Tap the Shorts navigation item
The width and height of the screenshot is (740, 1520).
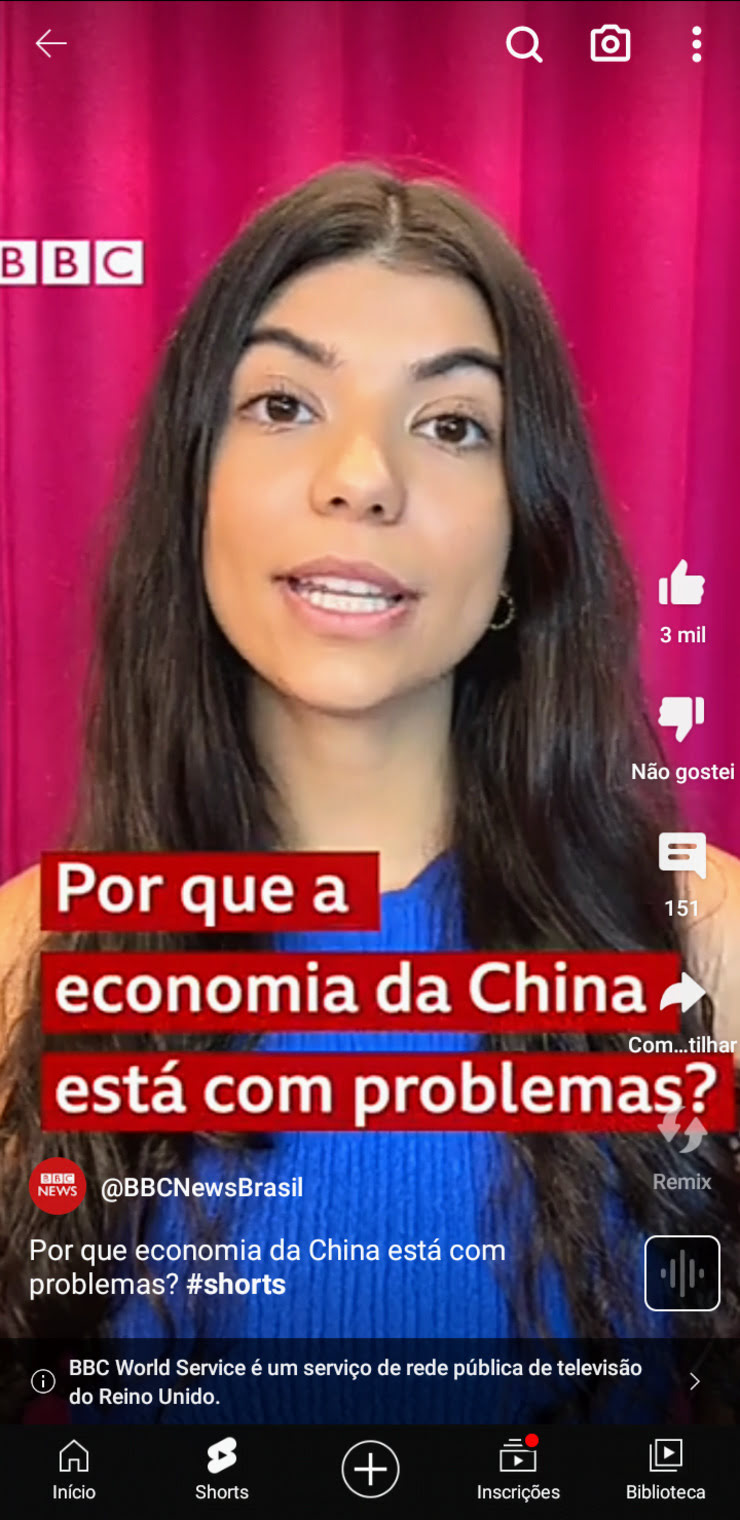pyautogui.click(x=221, y=1468)
